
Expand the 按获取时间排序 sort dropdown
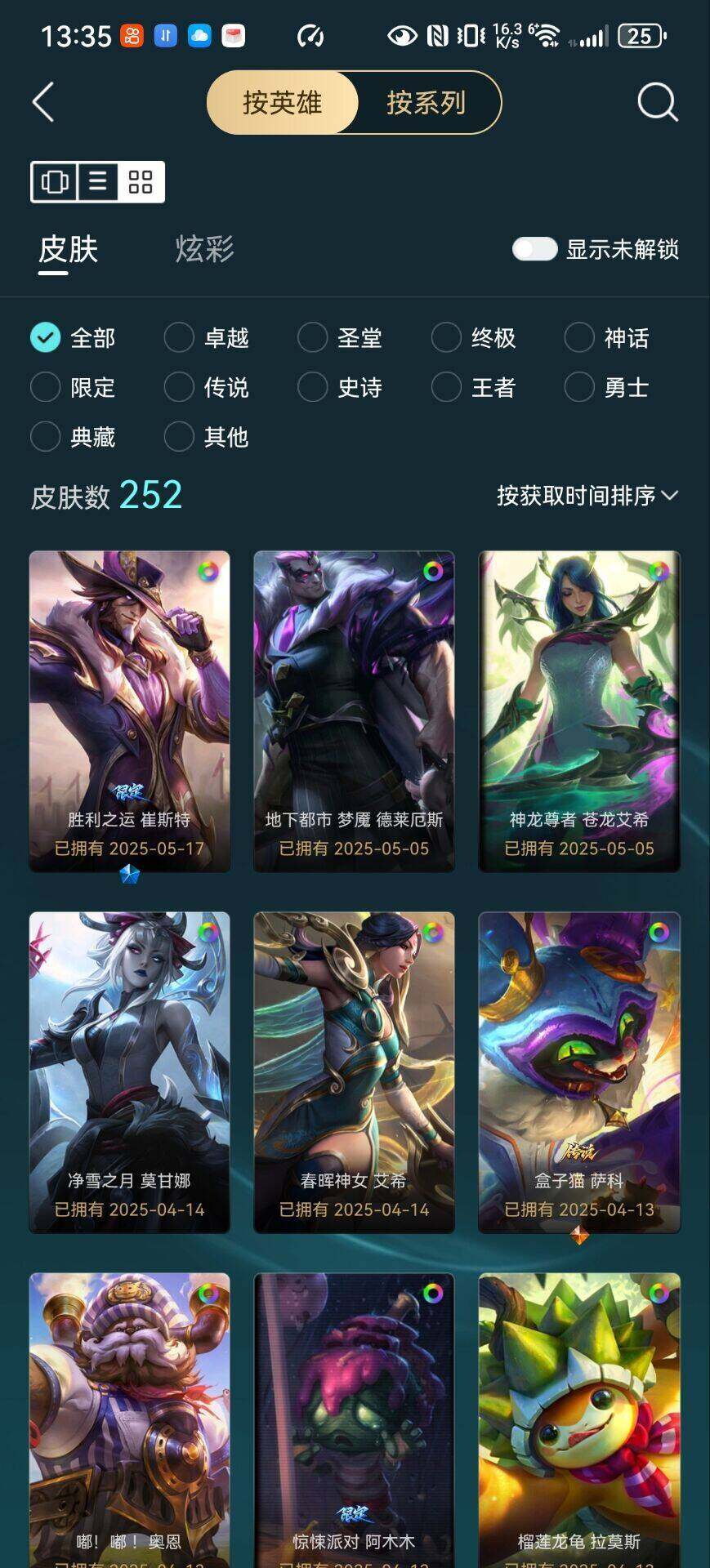click(587, 496)
